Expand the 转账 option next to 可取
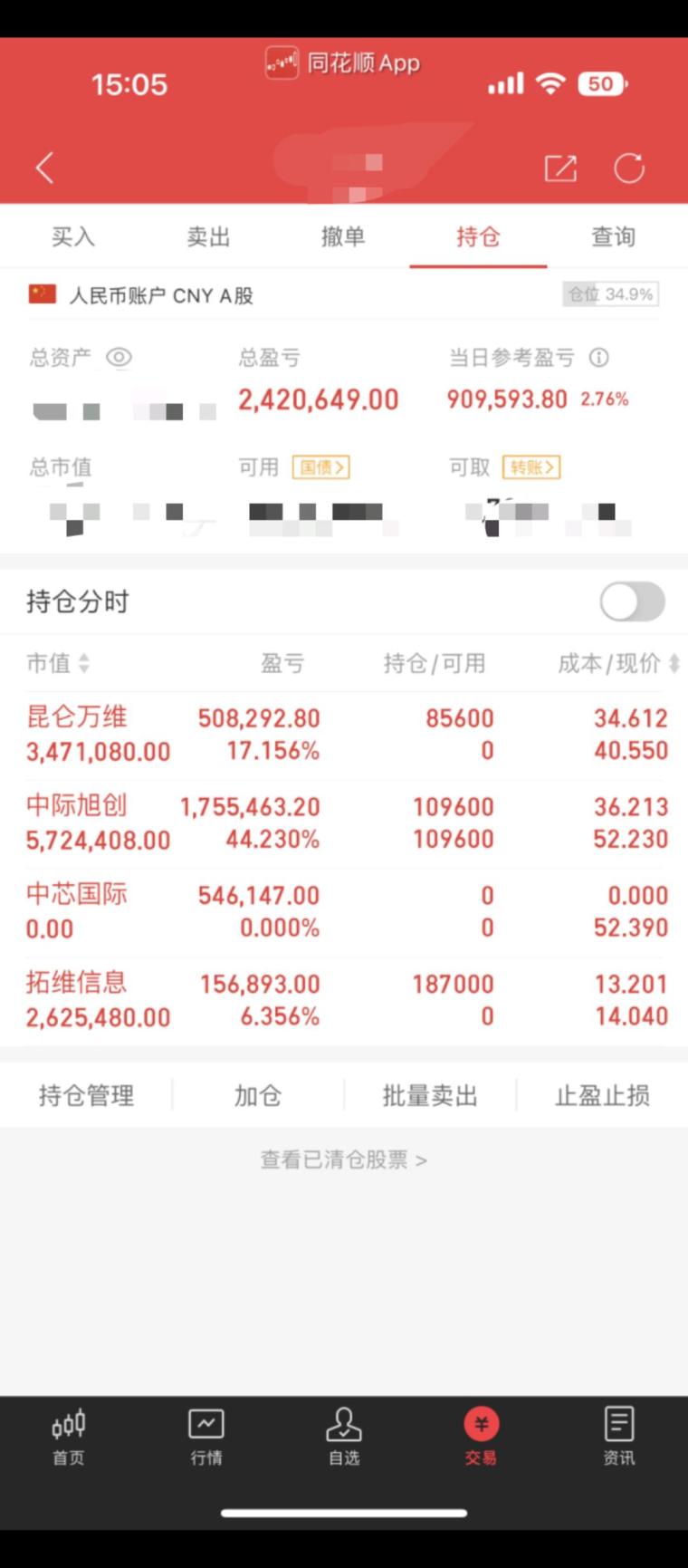The width and height of the screenshot is (688, 1568). point(531,467)
